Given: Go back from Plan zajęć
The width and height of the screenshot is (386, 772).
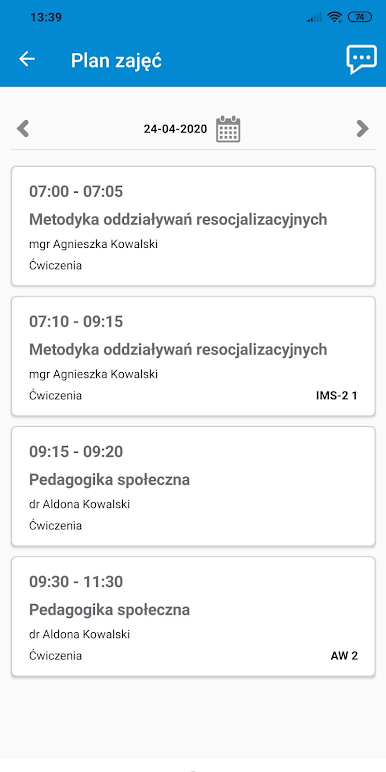Looking at the screenshot, I should (x=27, y=59).
